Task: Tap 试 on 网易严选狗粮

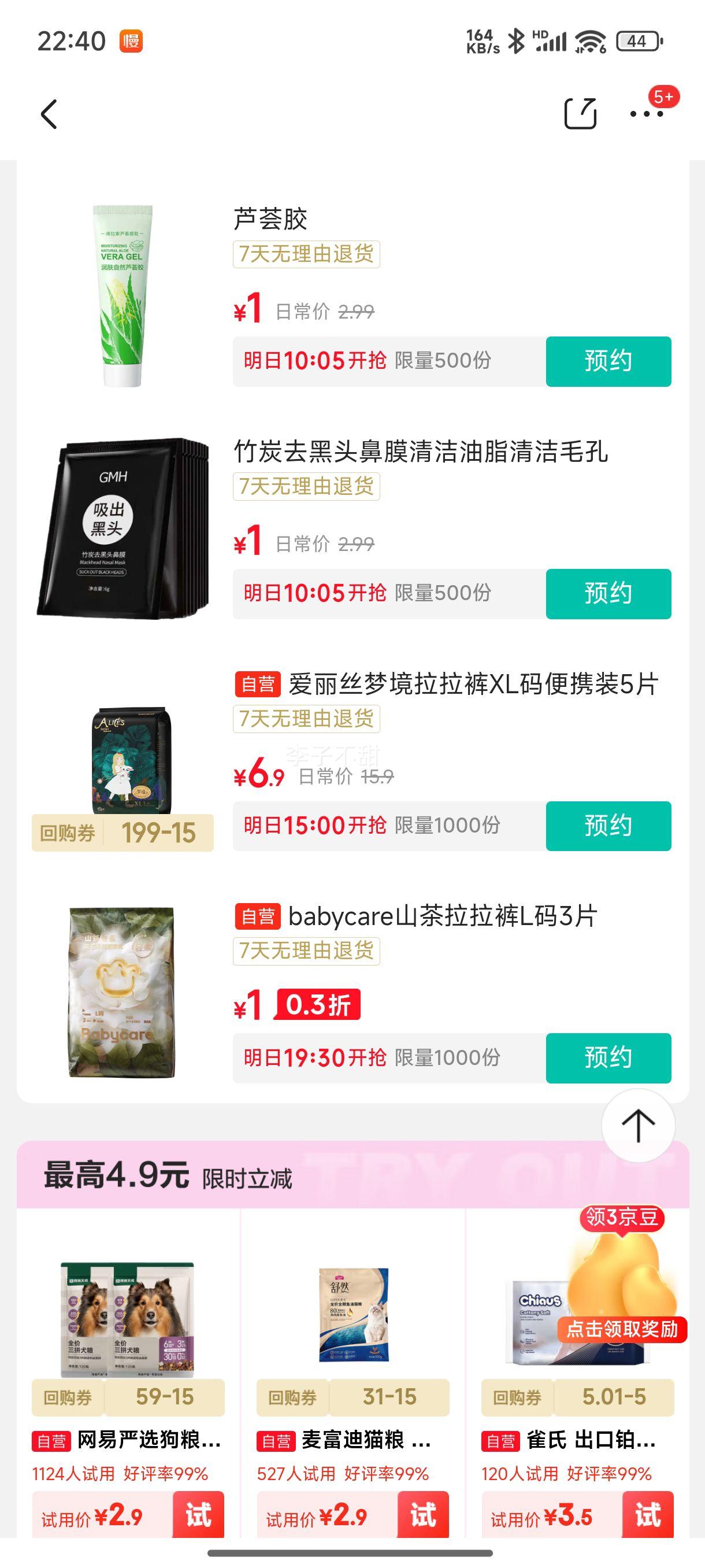Action: click(x=198, y=1514)
